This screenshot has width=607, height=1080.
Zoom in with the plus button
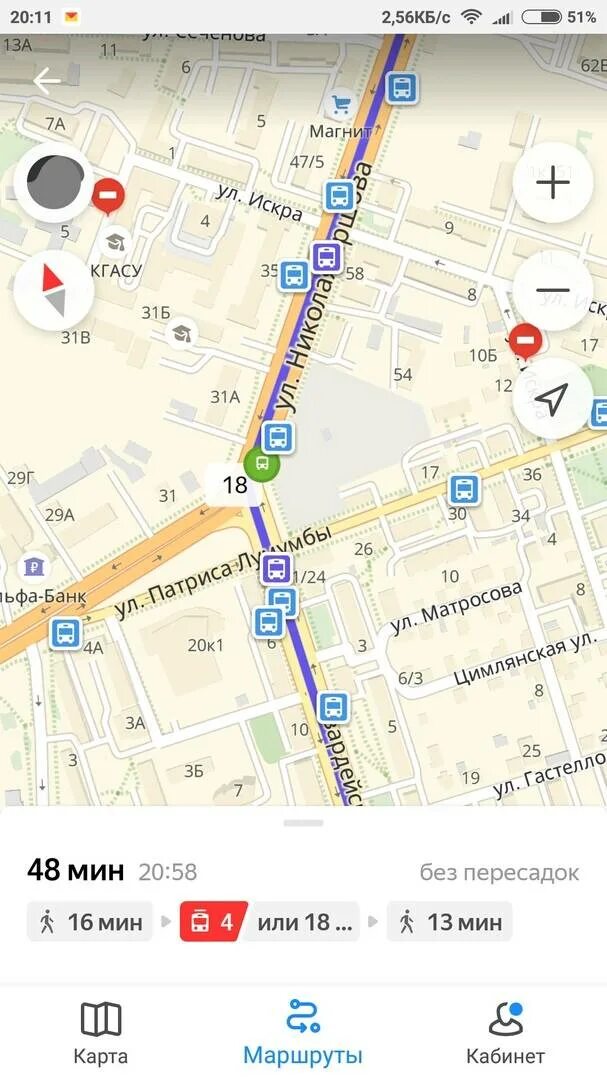tap(553, 183)
